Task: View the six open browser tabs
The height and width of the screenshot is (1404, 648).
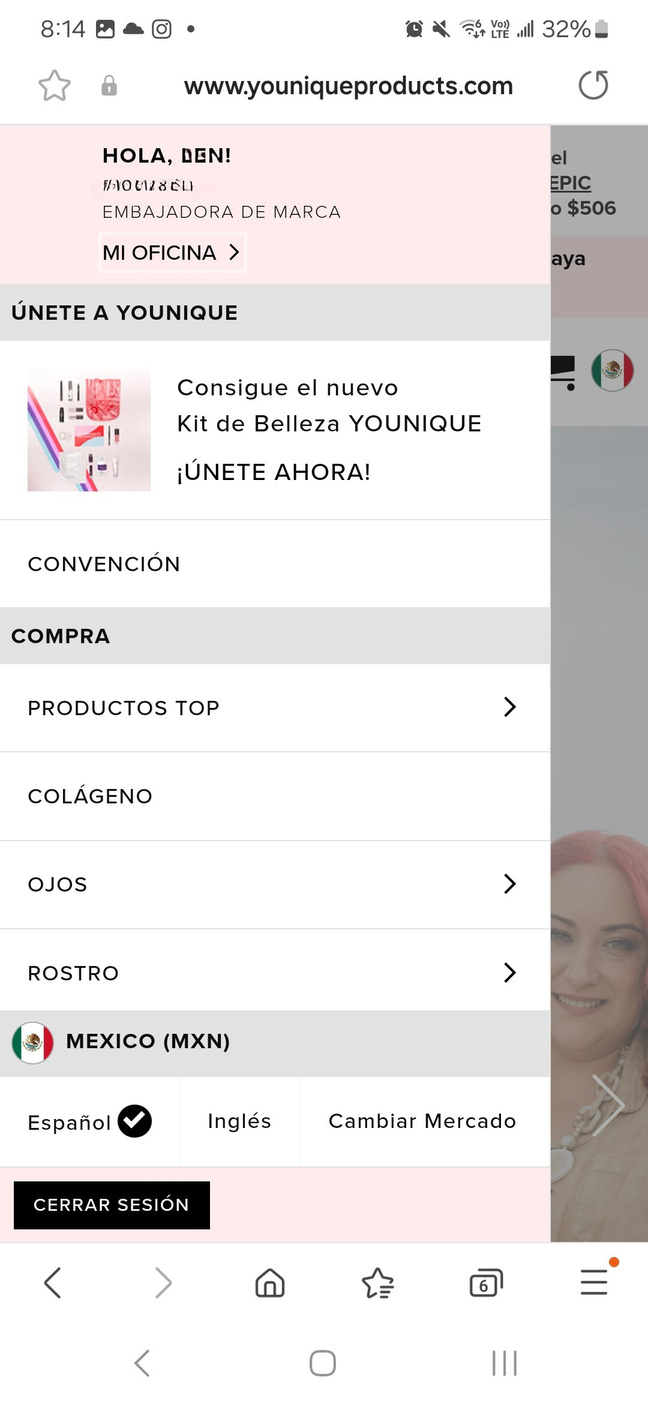Action: [485, 1282]
